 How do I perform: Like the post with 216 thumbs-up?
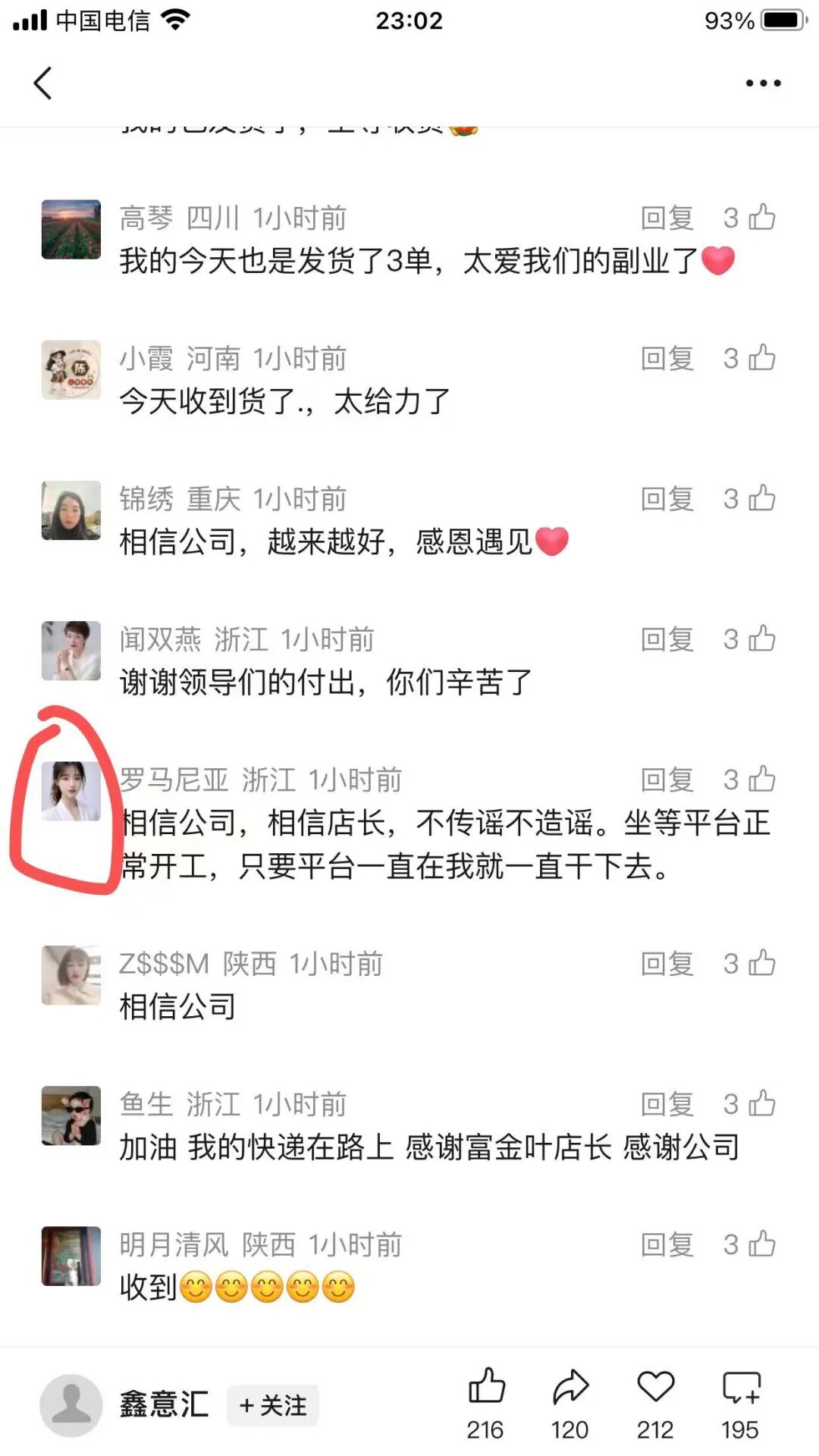(486, 1388)
